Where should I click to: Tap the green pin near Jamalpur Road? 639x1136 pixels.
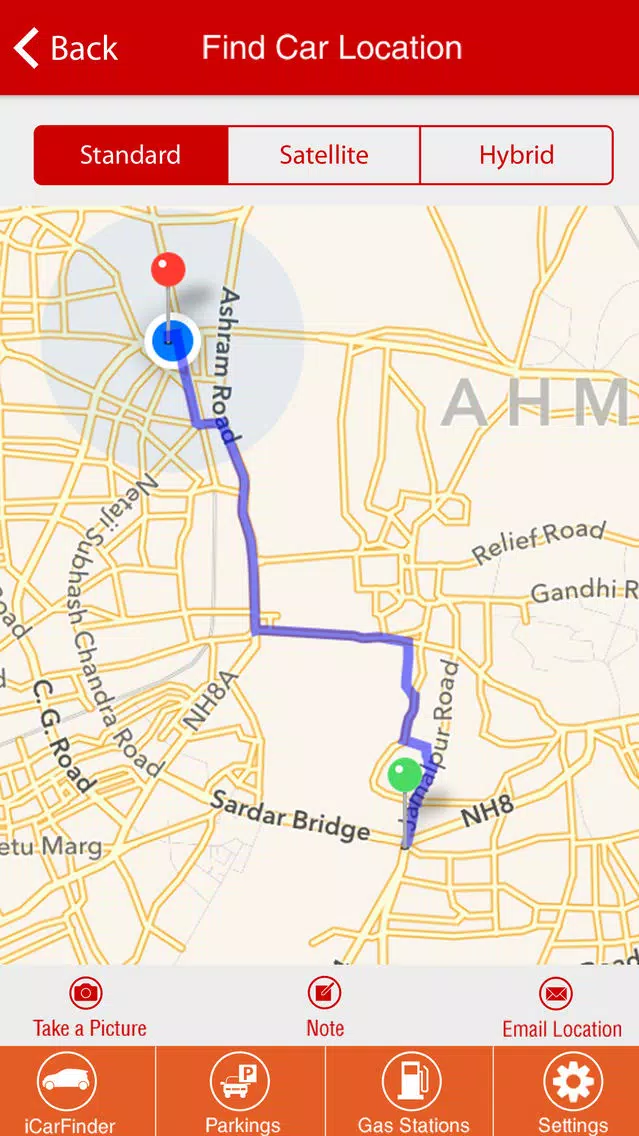coord(404,775)
